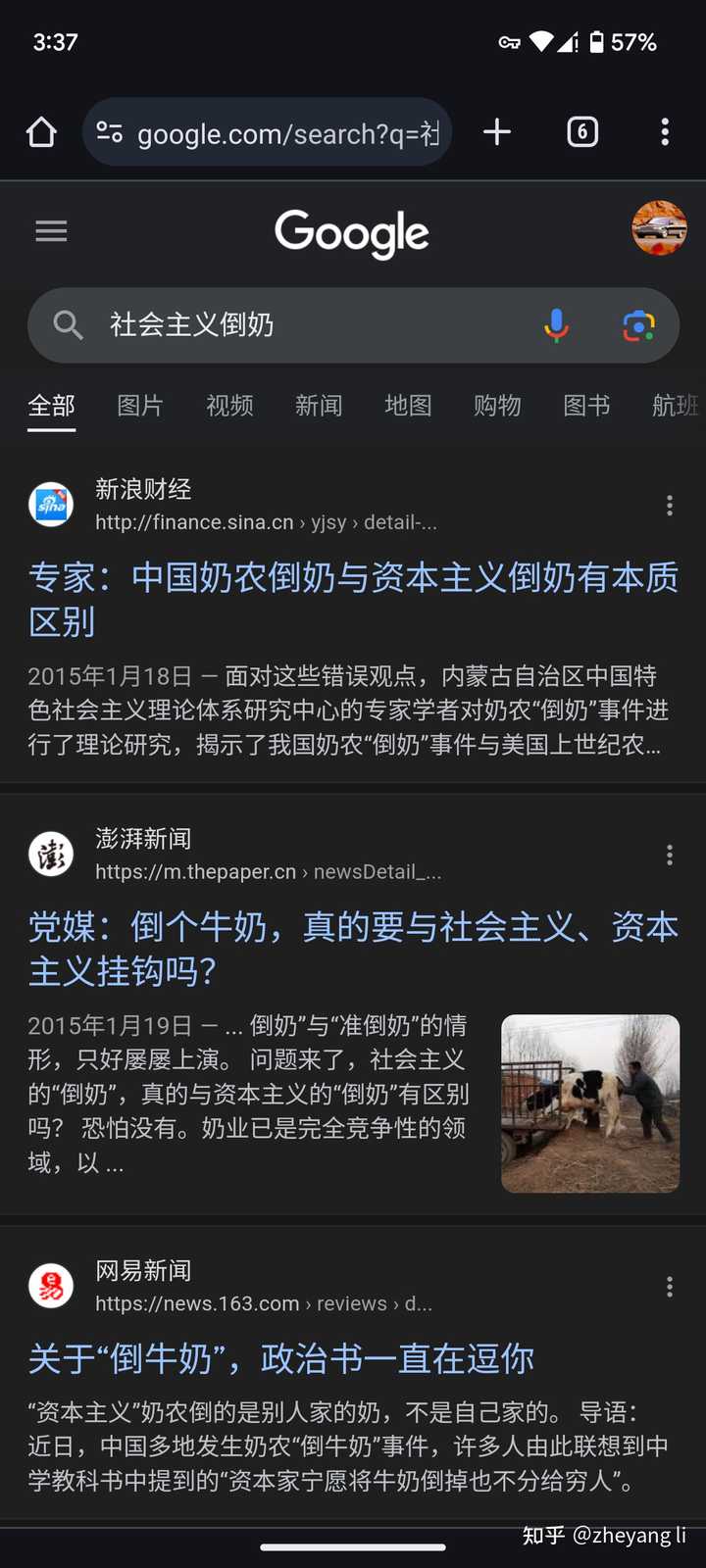Switch to the 地图 tab
Screen dimensions: 706x1568
point(408,406)
